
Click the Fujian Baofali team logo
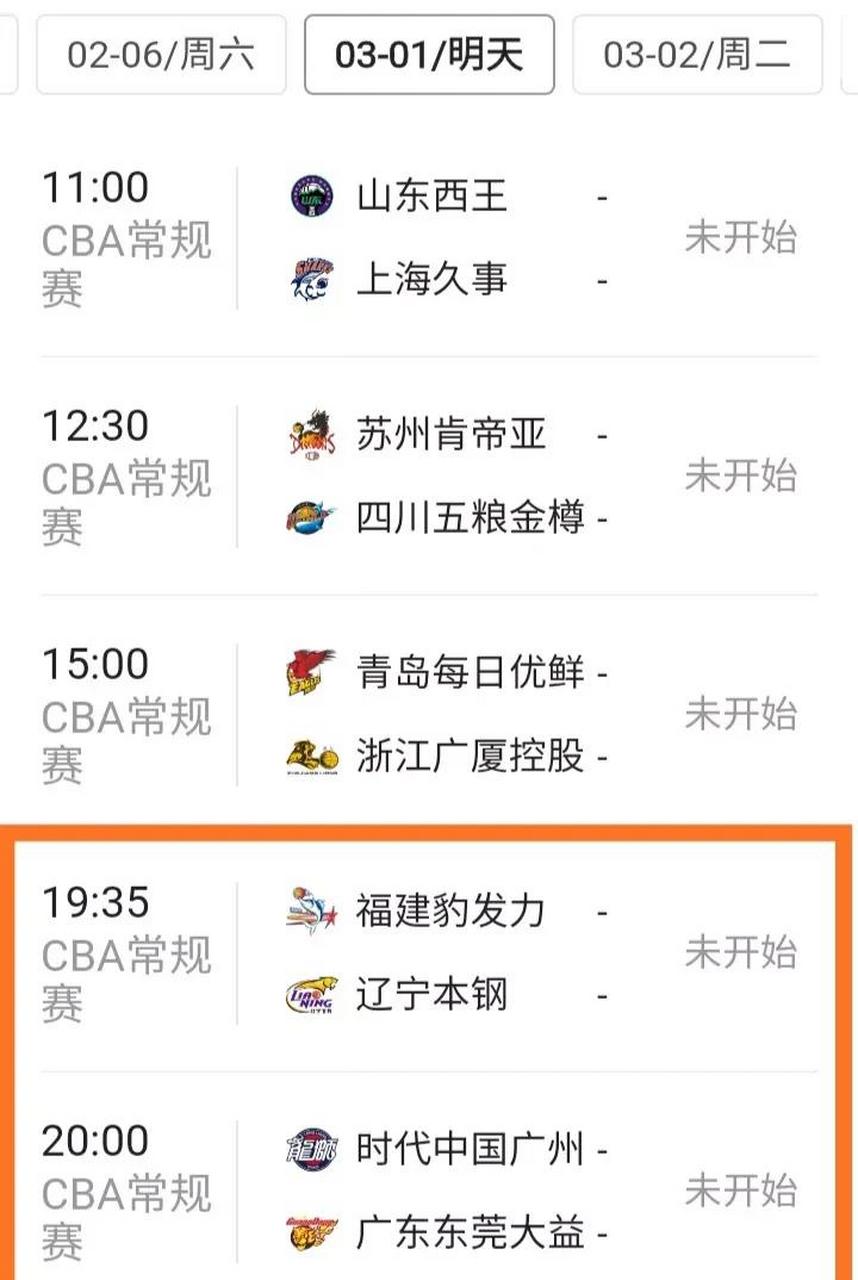tap(311, 908)
